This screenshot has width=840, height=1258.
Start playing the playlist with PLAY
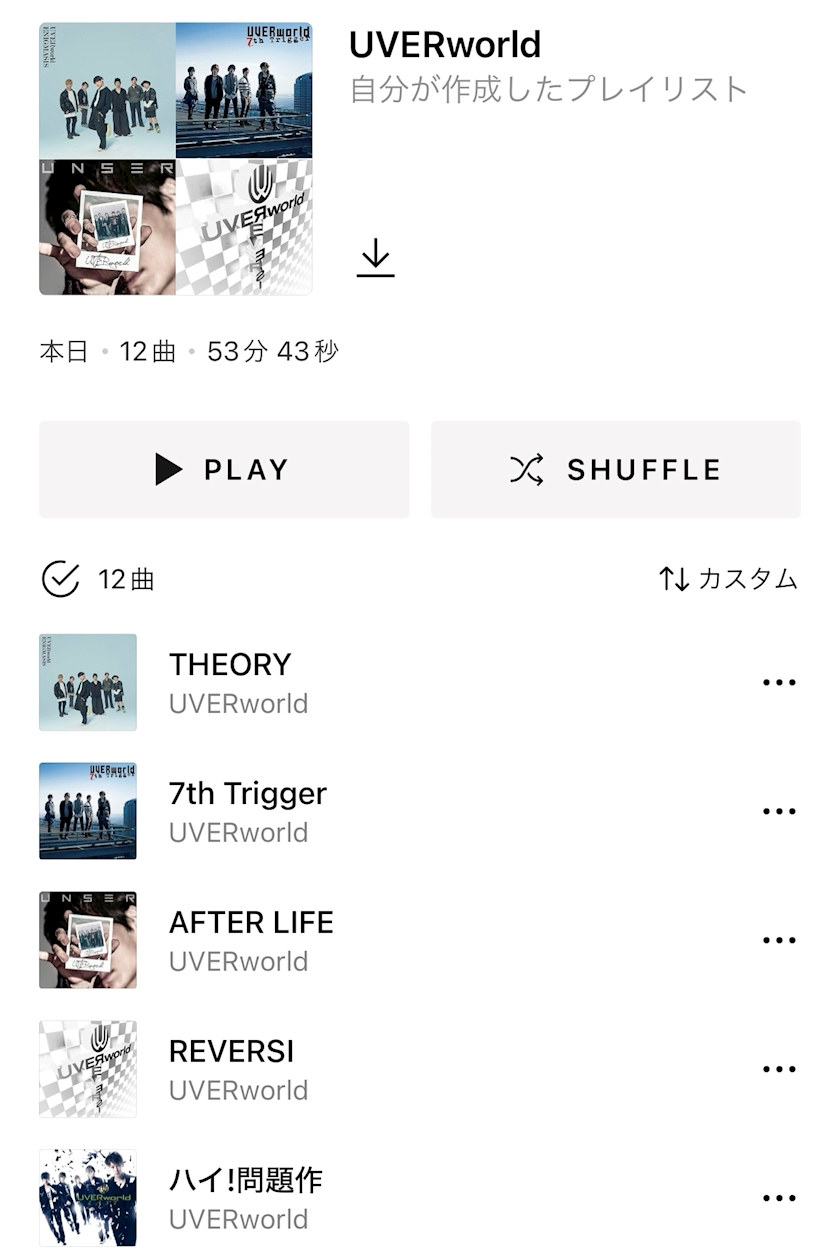point(224,469)
